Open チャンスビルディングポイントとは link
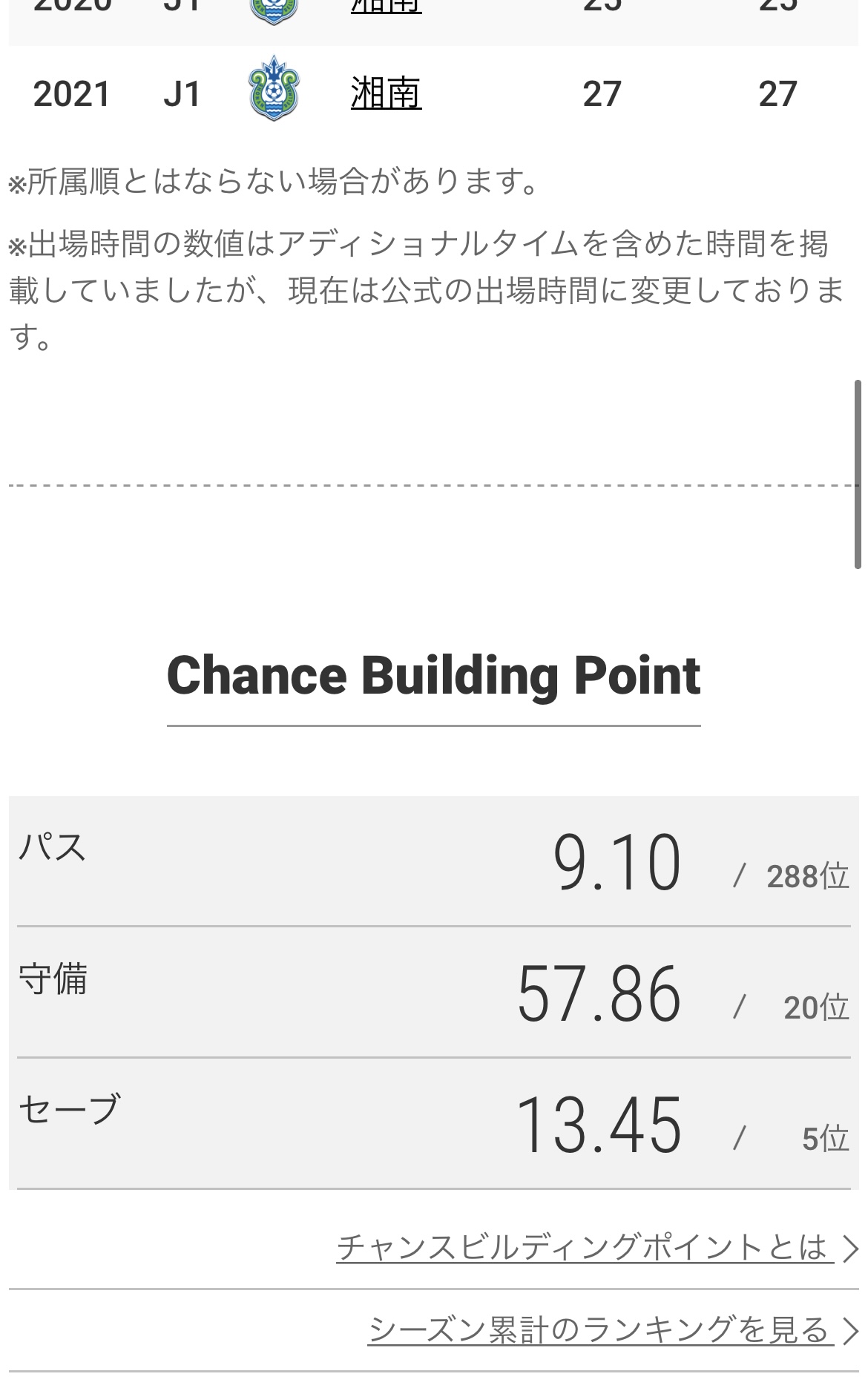The height and width of the screenshot is (1391, 868). pyautogui.click(x=597, y=1247)
